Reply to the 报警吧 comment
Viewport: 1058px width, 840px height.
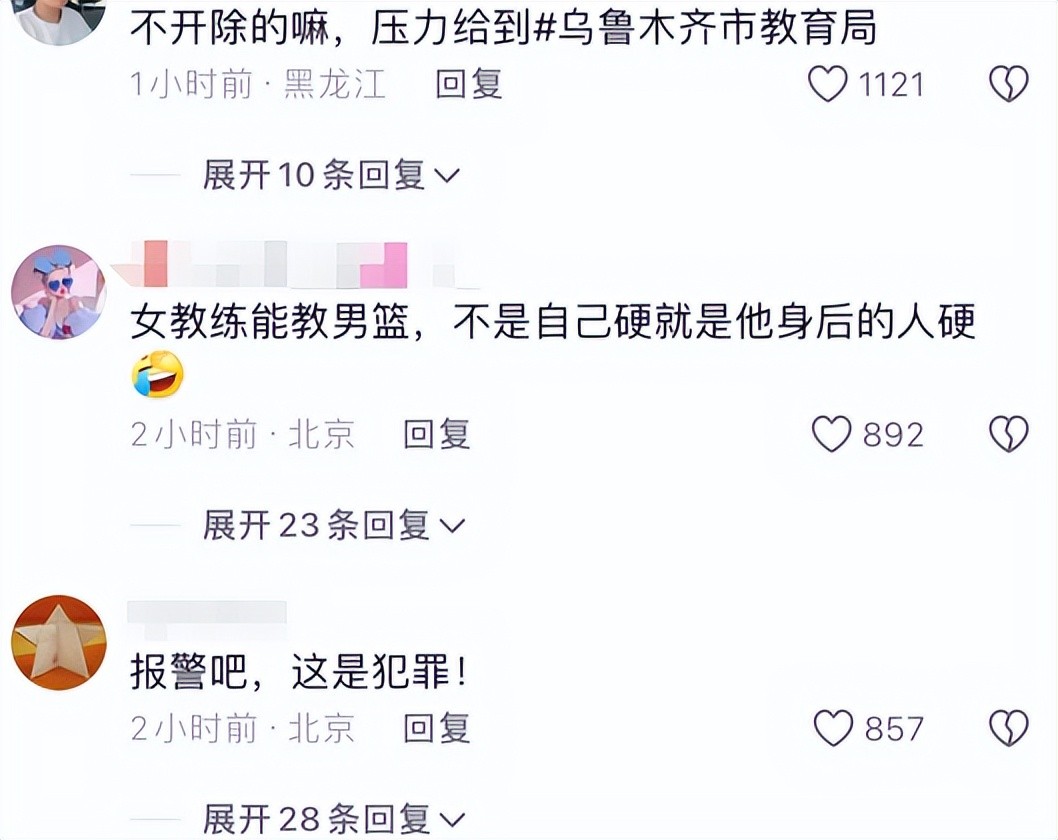pyautogui.click(x=436, y=728)
